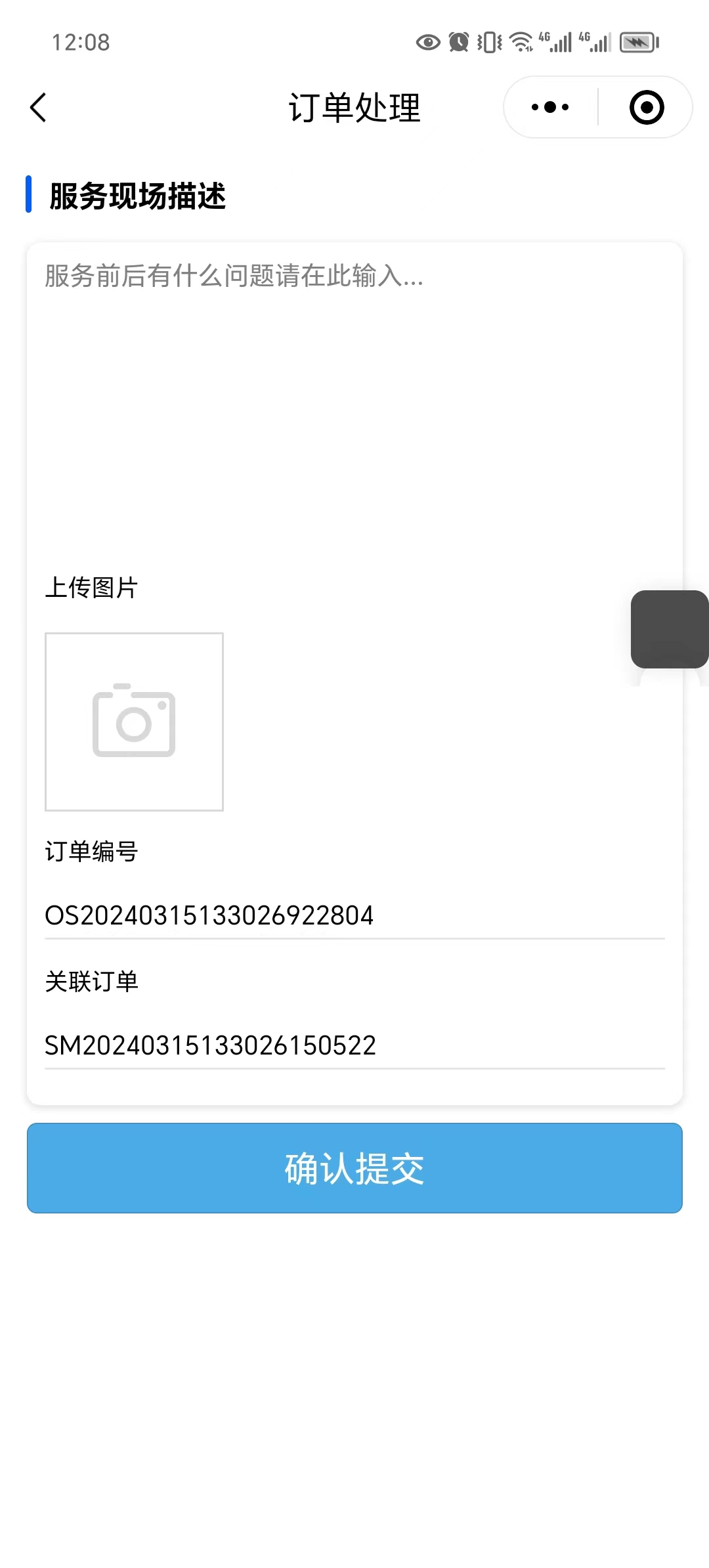This screenshot has height=1568, width=709.
Task: Tap the eye icon in the status bar
Action: click(x=427, y=42)
